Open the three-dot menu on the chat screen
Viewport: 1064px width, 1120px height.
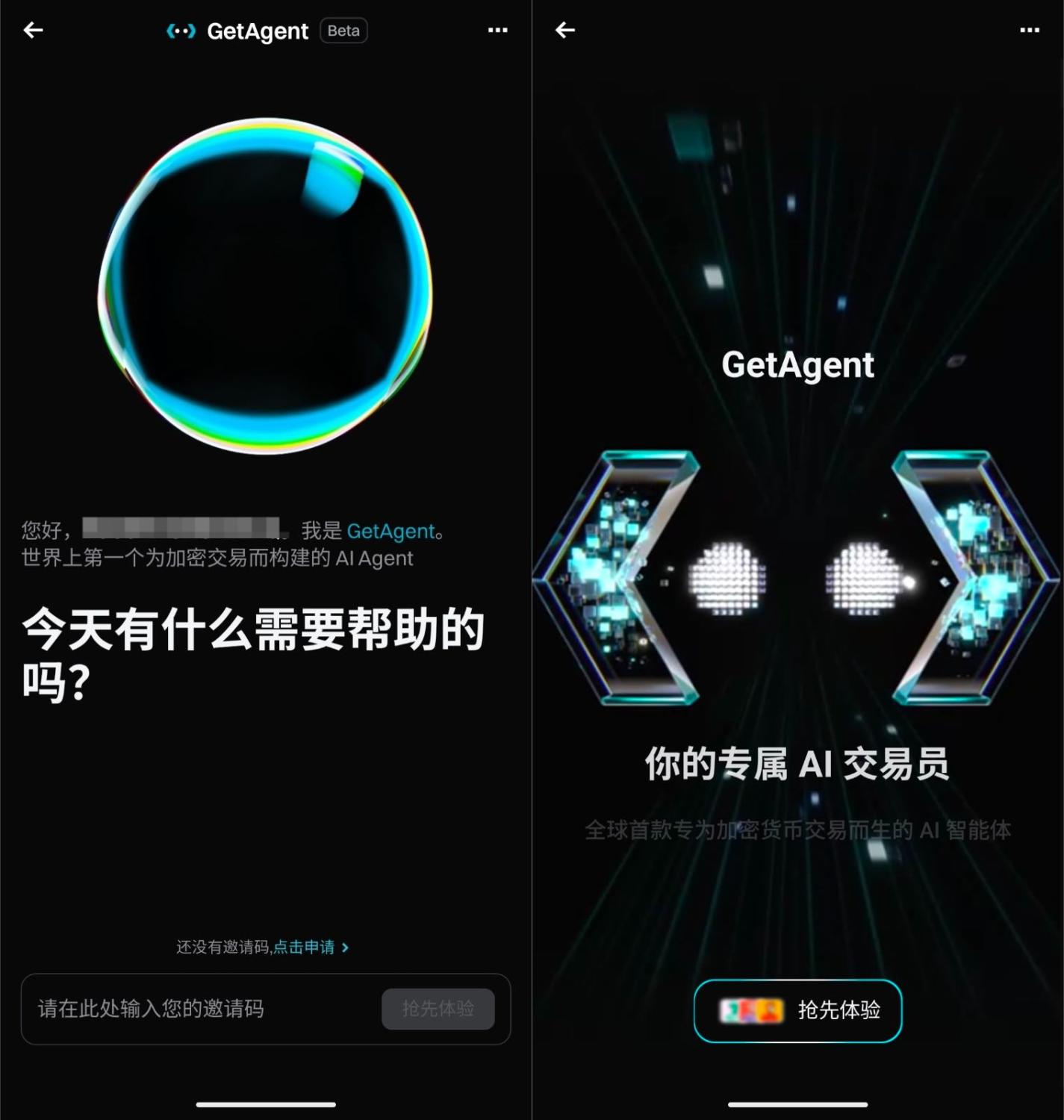[x=497, y=31]
